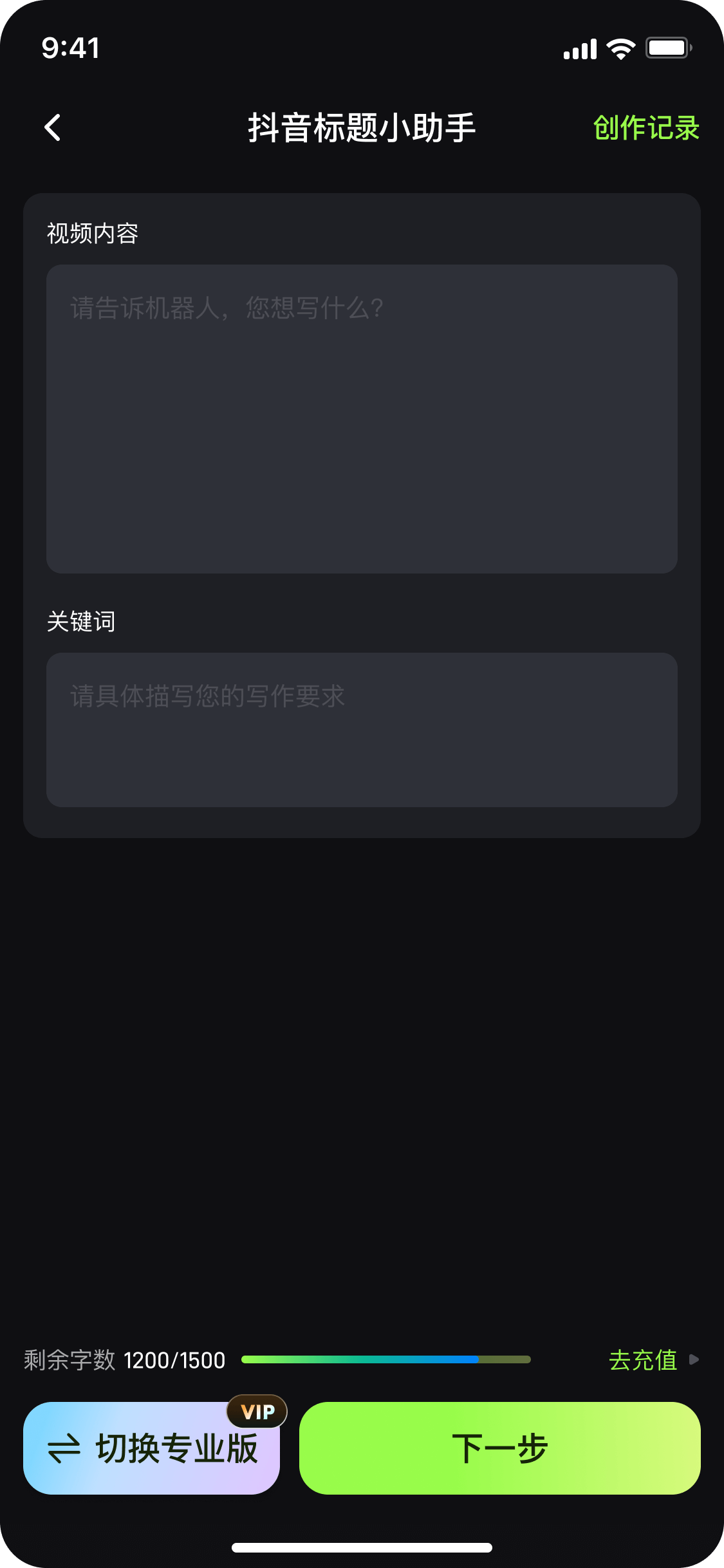Open 创作记录 creation history
The image size is (724, 1568).
click(645, 127)
